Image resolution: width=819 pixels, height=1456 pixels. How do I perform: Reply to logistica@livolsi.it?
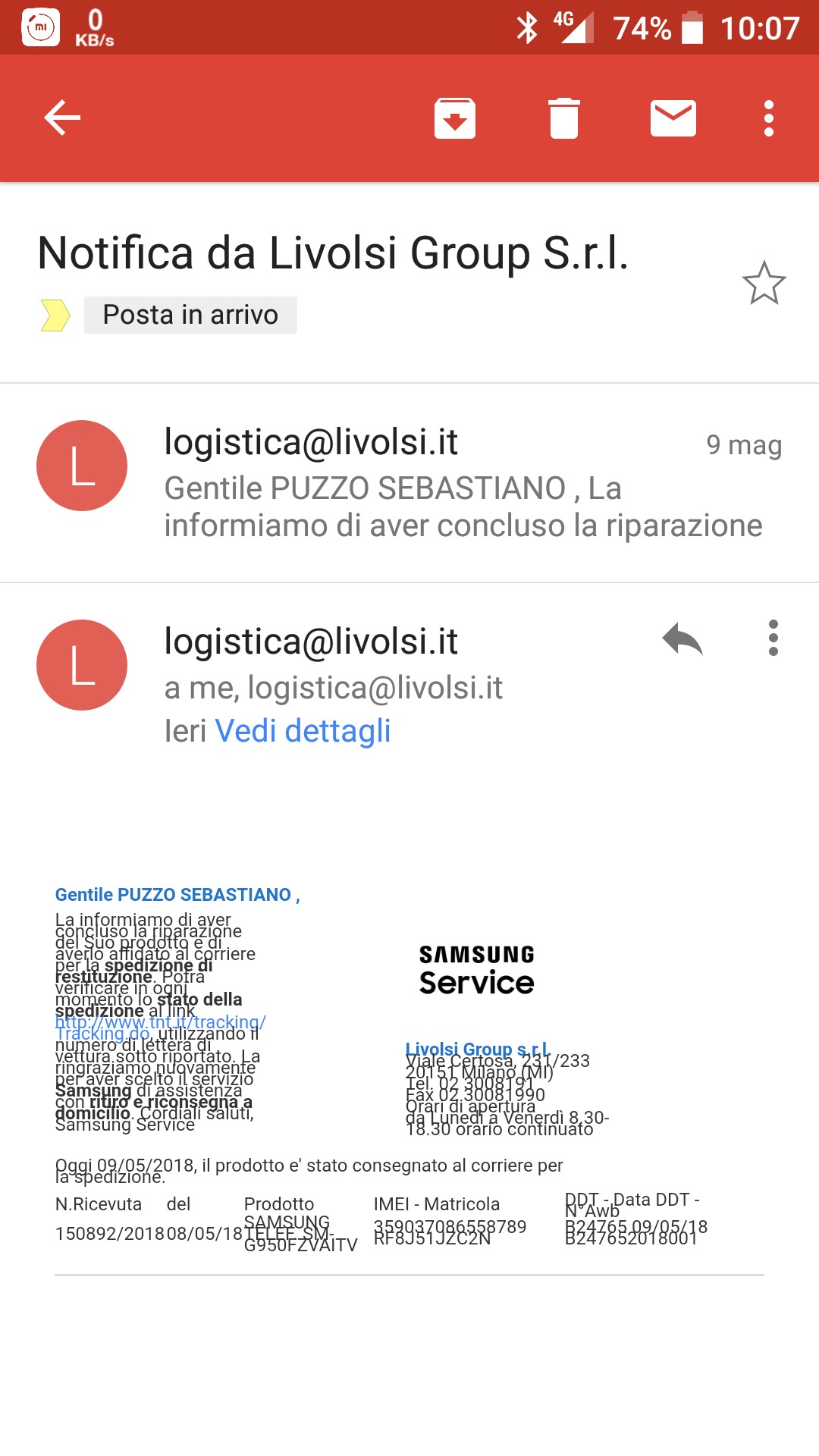point(682,639)
